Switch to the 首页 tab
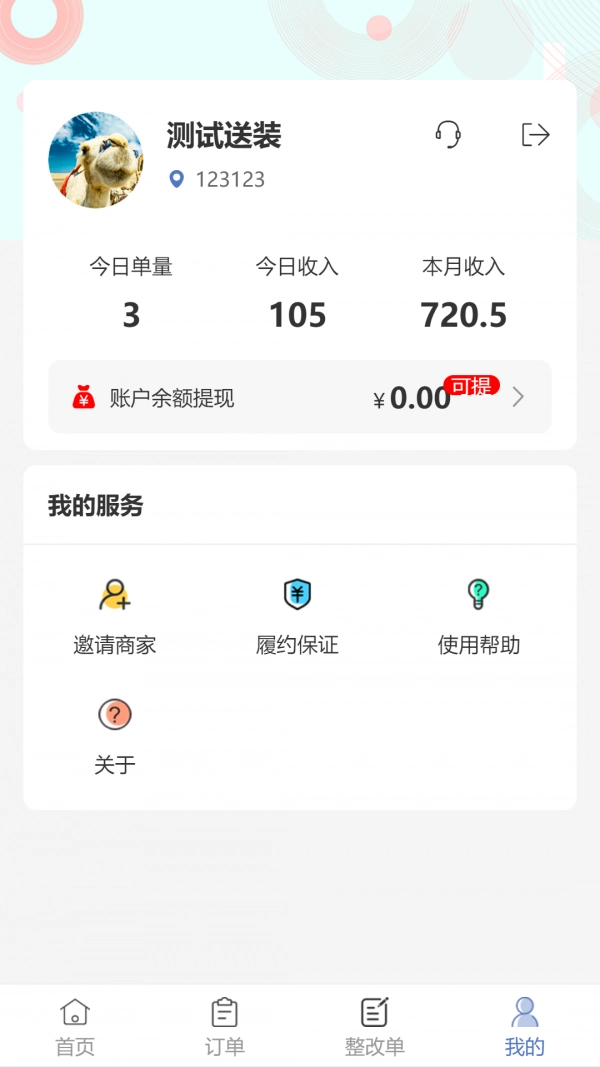600x1067 pixels. (75, 1026)
